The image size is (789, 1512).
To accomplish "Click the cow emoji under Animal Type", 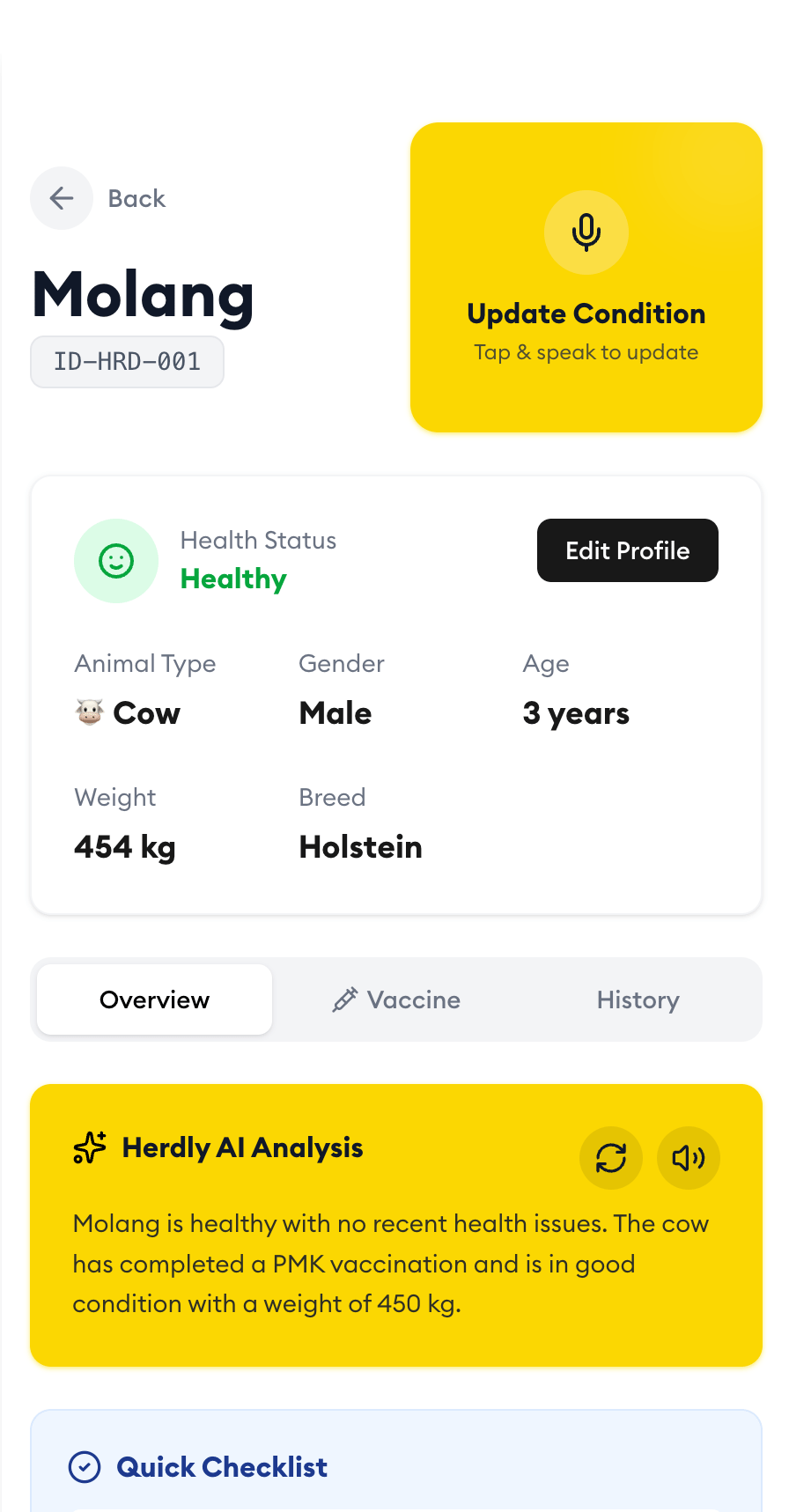I will [x=89, y=712].
